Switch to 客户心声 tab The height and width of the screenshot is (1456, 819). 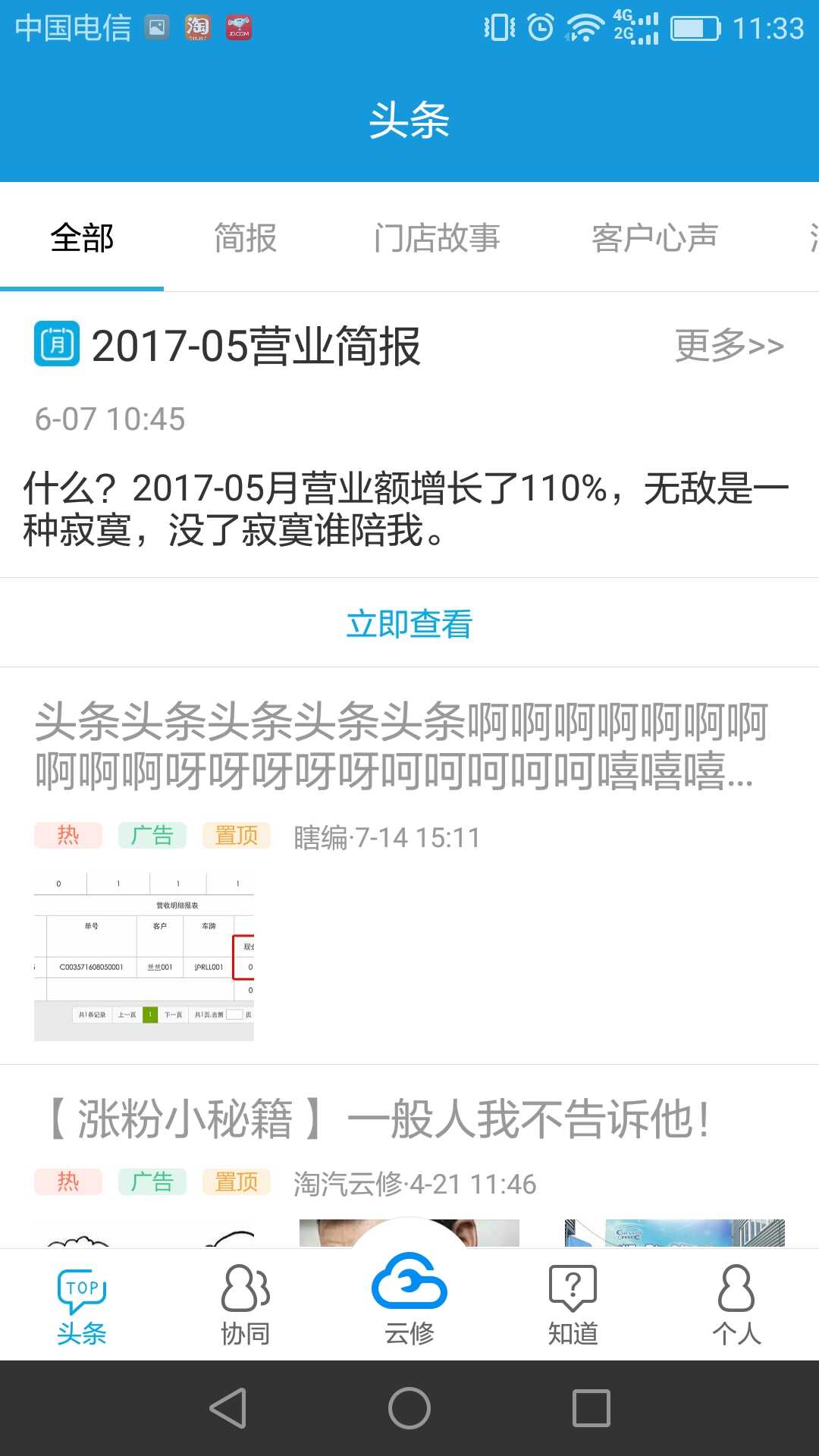click(x=654, y=238)
